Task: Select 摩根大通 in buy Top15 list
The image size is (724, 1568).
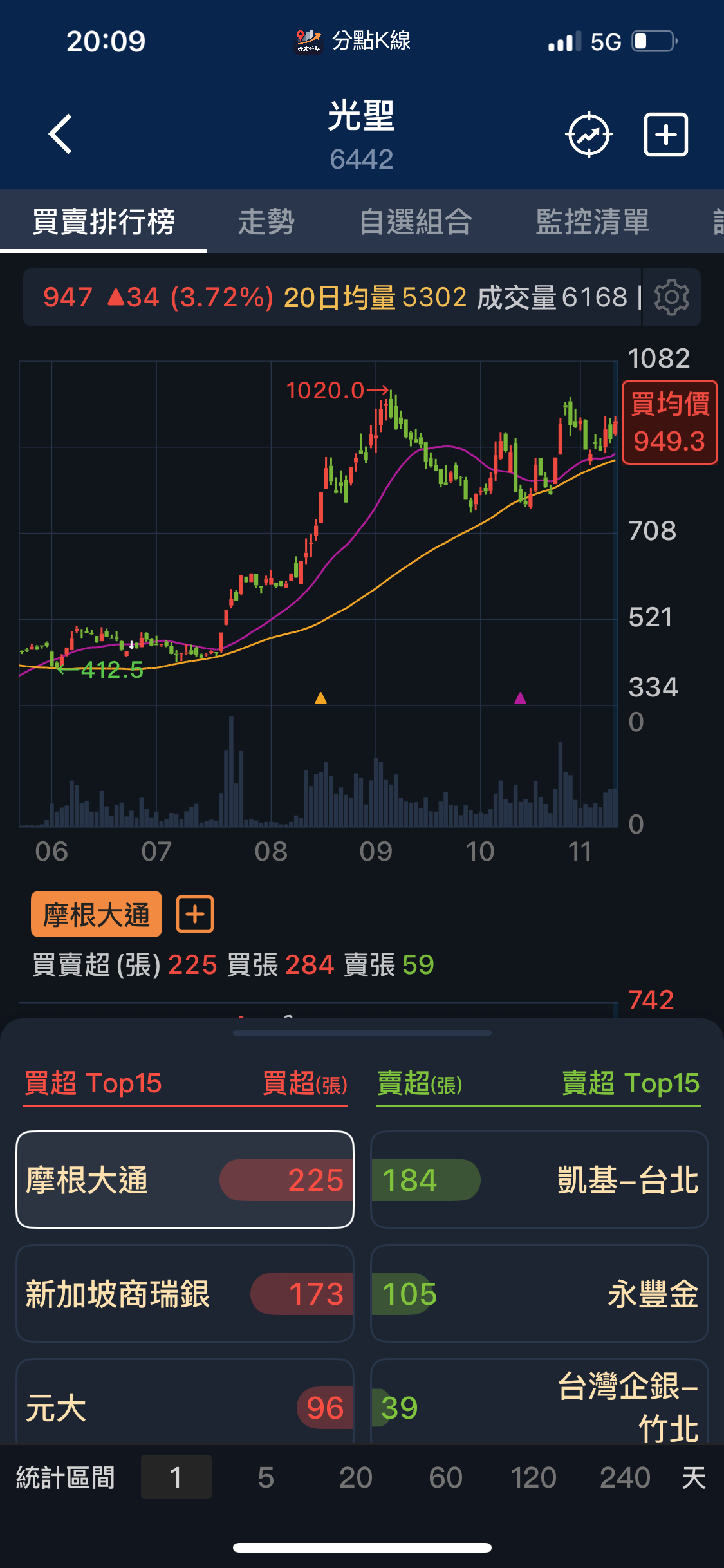Action: [185, 1179]
